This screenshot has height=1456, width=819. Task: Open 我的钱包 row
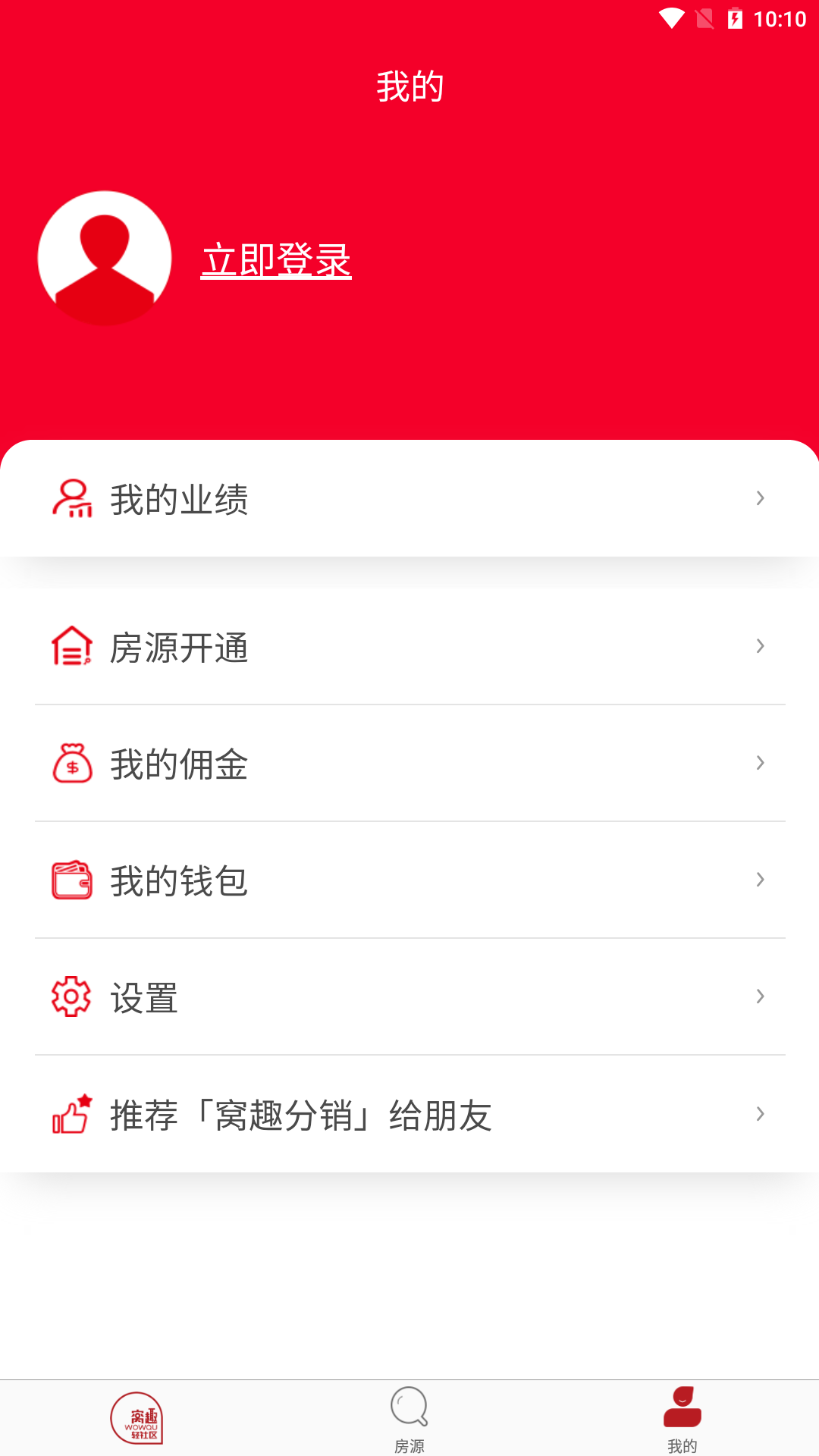click(409, 880)
